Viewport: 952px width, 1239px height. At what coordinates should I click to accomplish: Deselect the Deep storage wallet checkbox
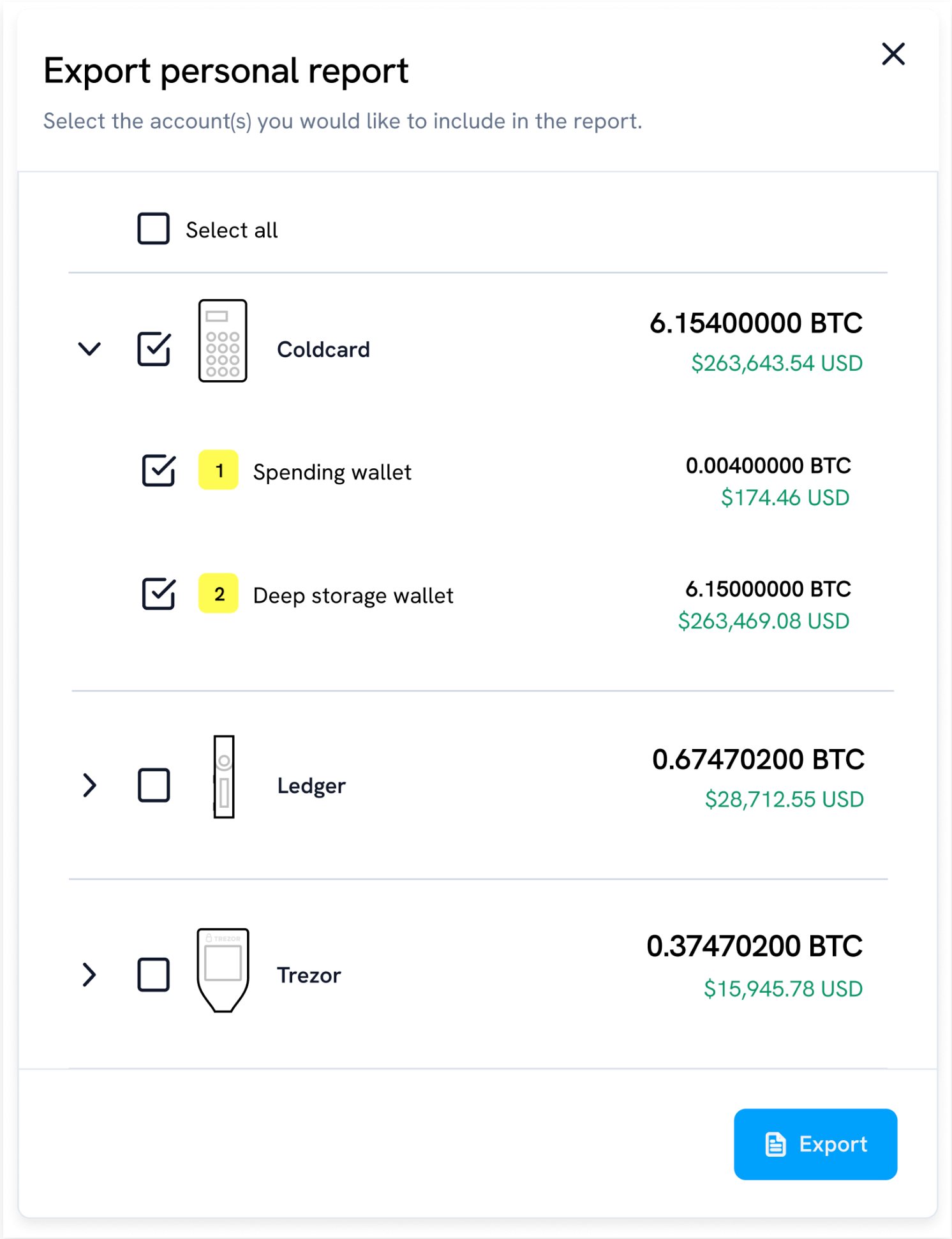158,594
